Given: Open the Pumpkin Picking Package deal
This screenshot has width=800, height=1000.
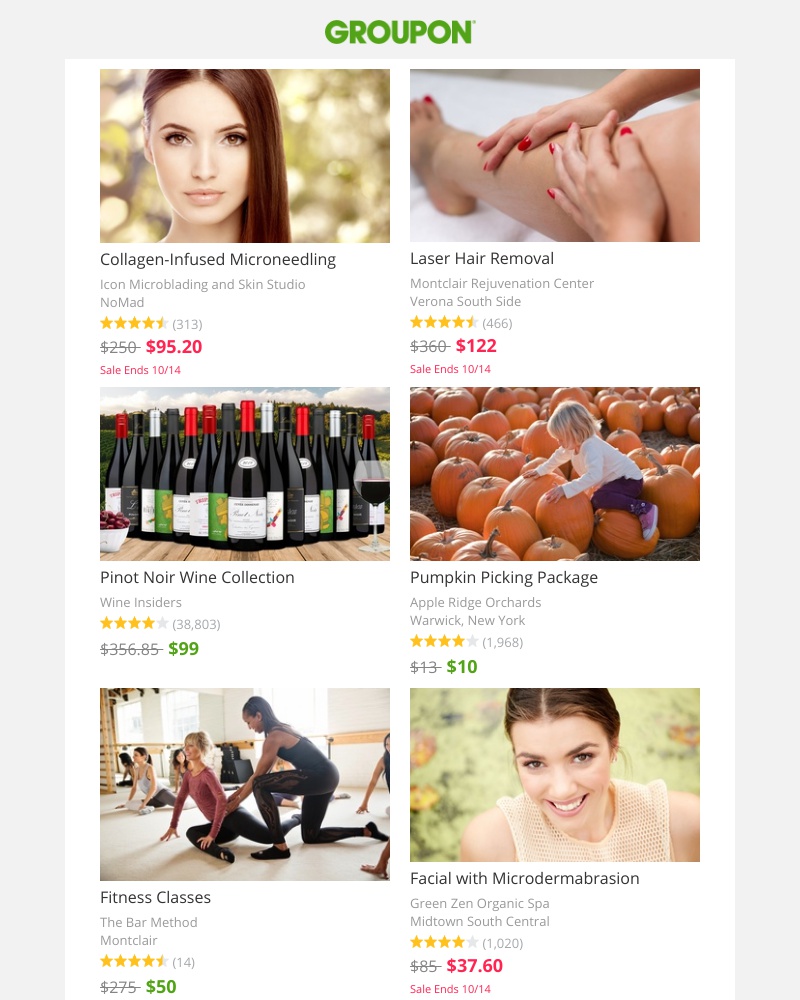Looking at the screenshot, I should [x=504, y=577].
